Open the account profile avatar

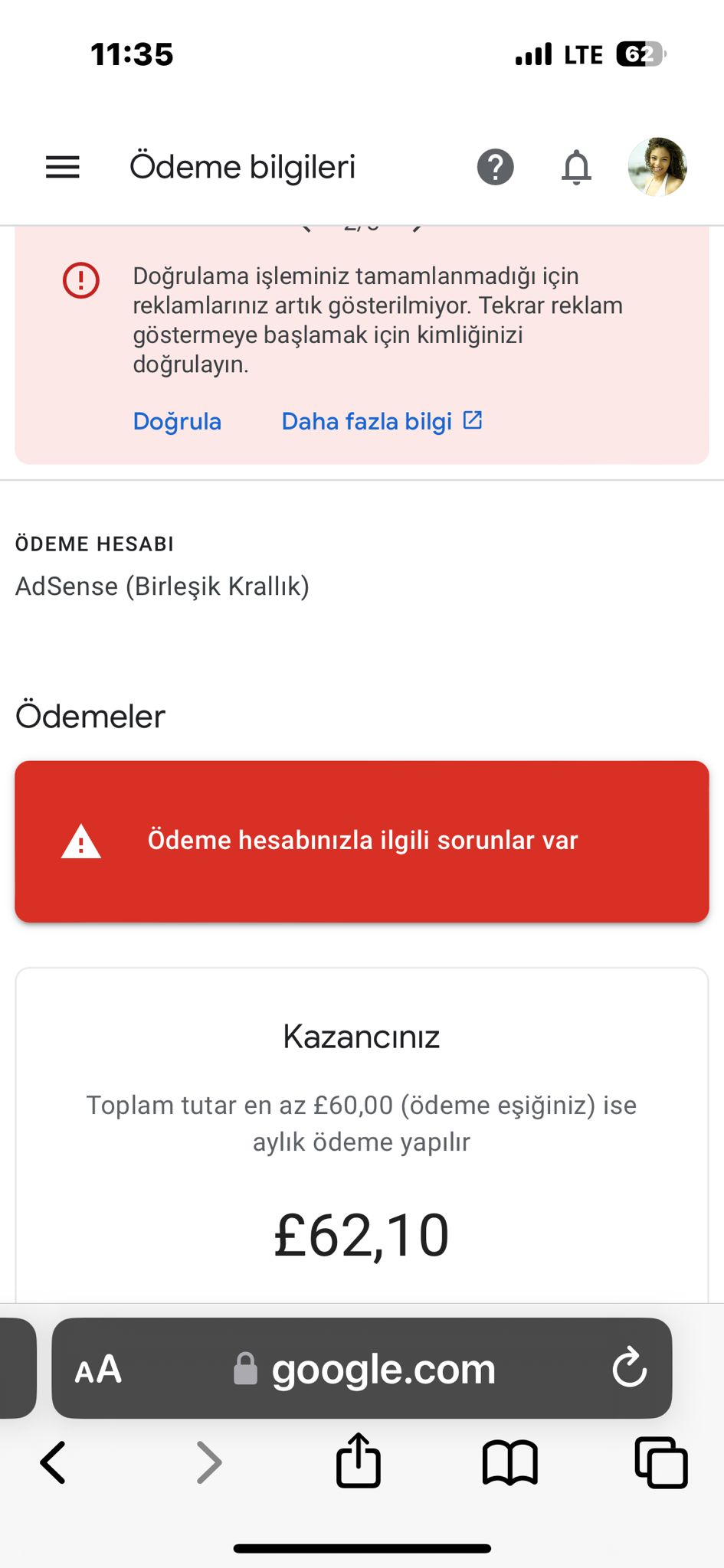[x=657, y=167]
